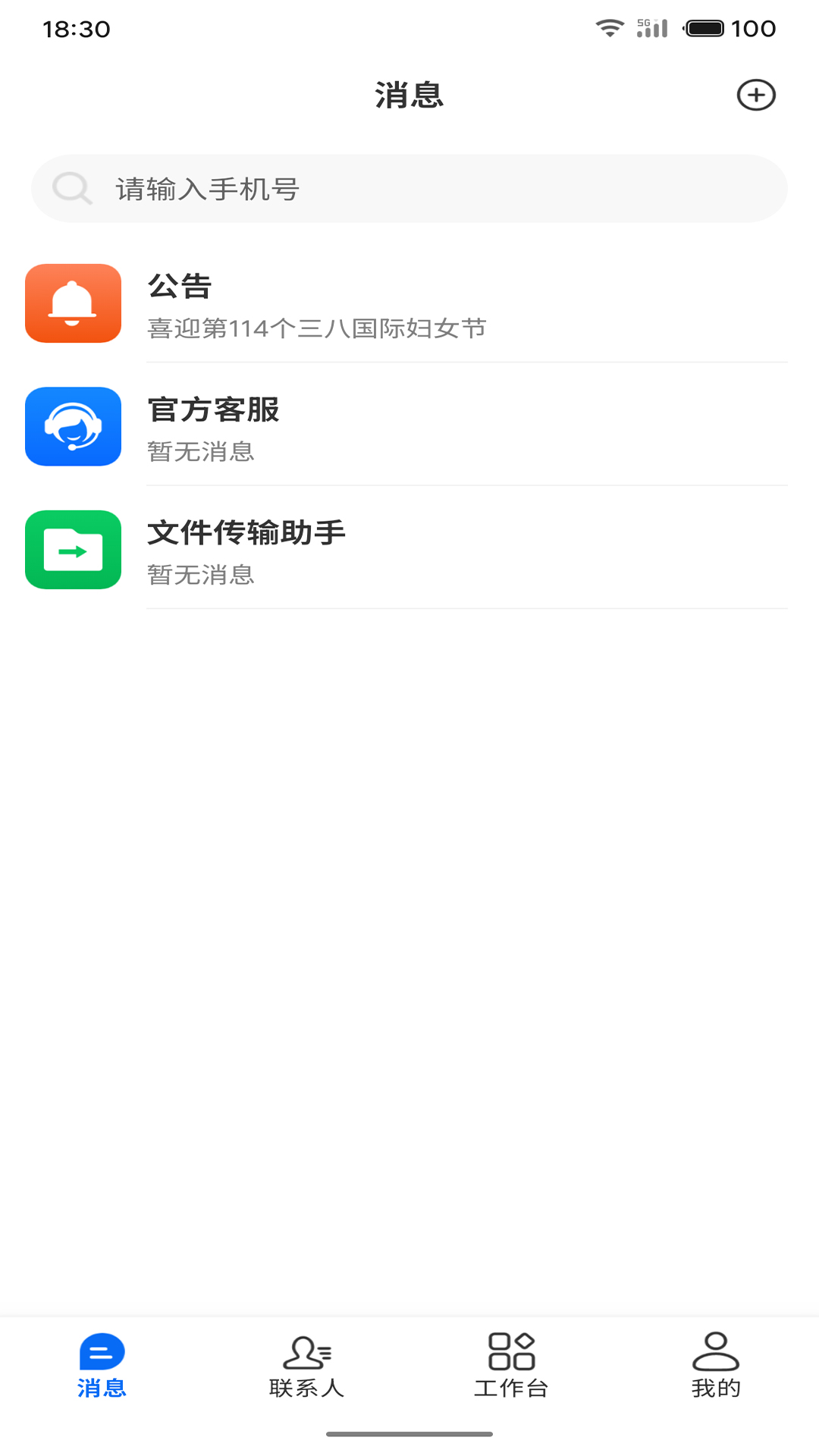Open the 官方客服 chat

point(409,426)
